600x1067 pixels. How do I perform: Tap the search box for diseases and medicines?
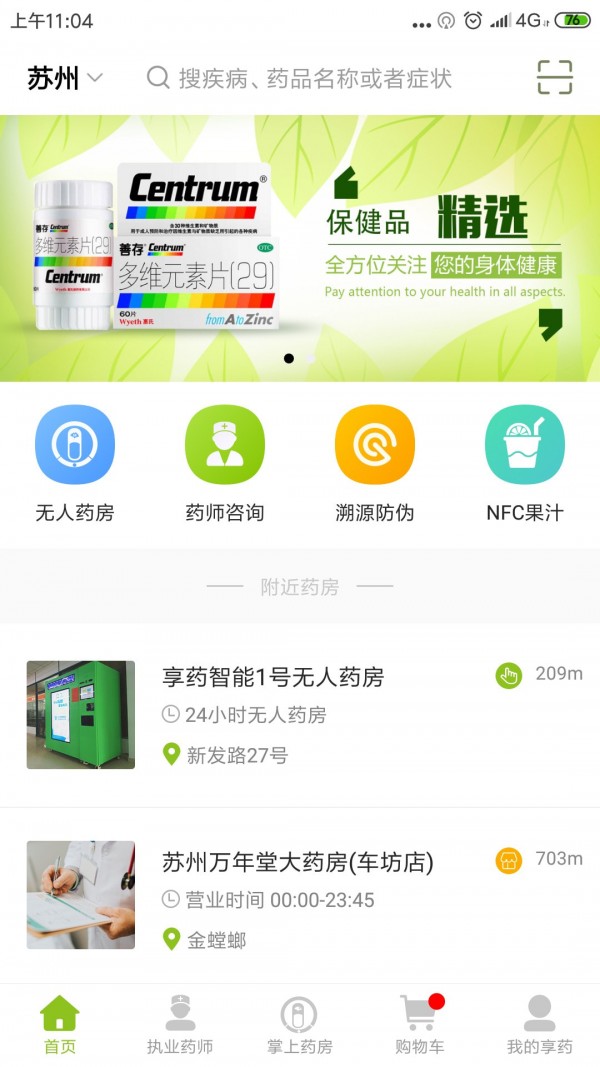pyautogui.click(x=314, y=78)
